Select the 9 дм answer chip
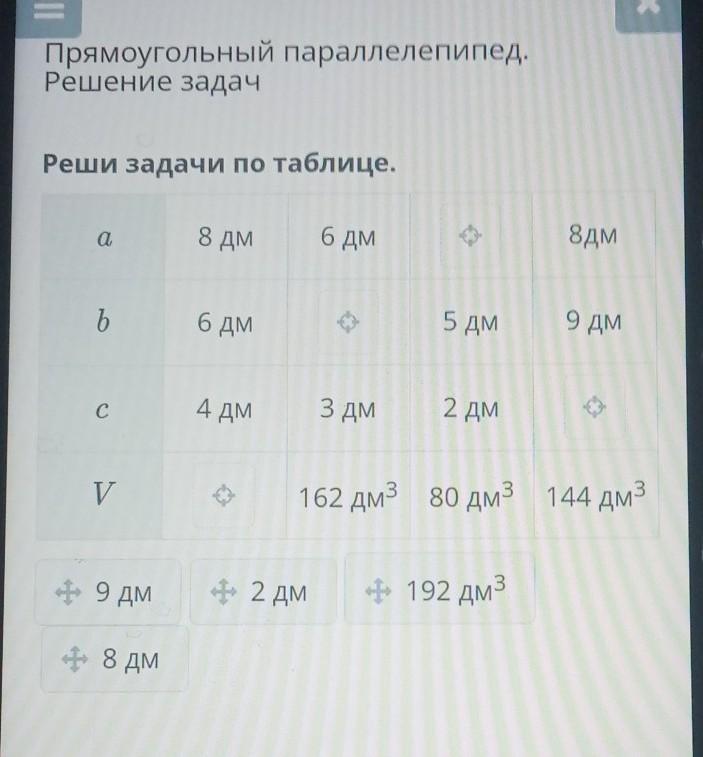The width and height of the screenshot is (703, 757). [108, 593]
